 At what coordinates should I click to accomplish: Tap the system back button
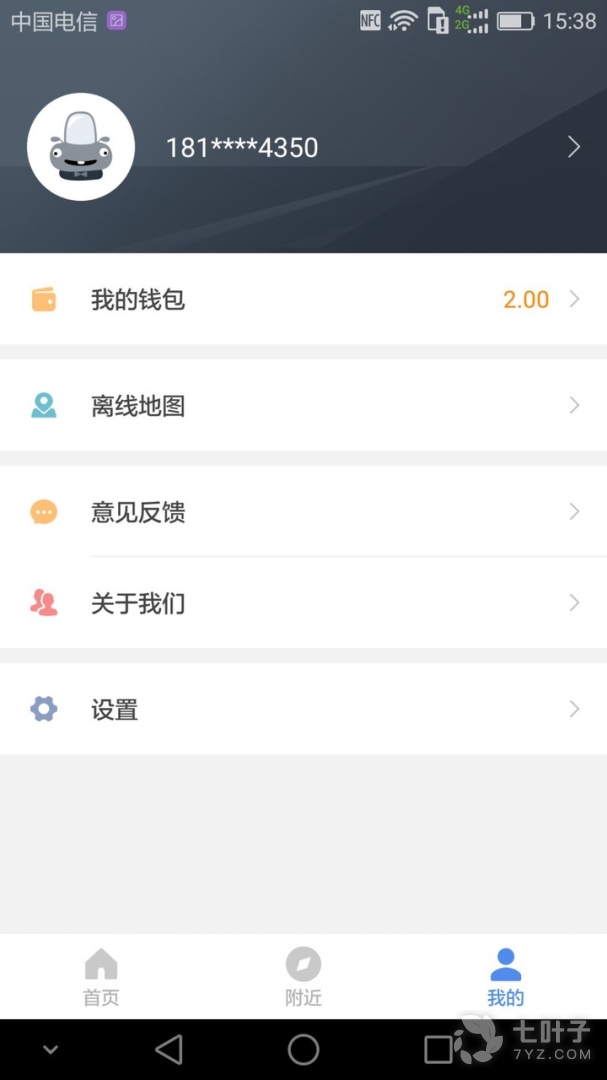(x=169, y=1049)
